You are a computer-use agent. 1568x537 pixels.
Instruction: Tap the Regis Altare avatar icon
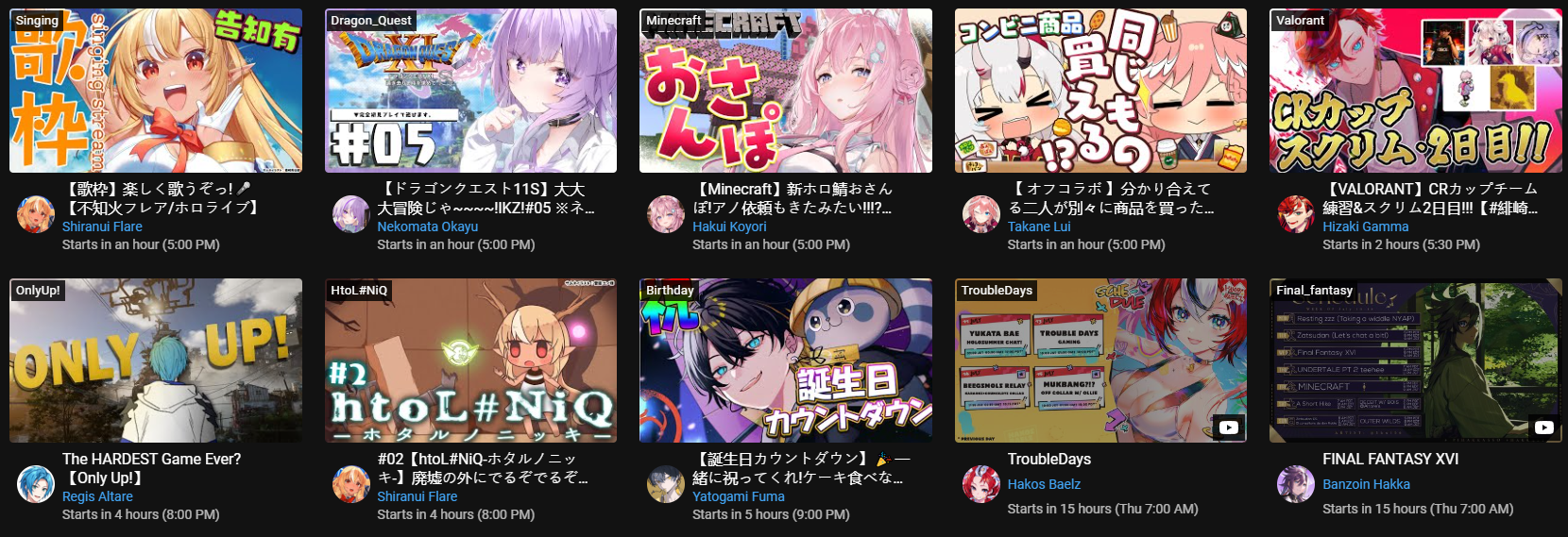[x=36, y=484]
